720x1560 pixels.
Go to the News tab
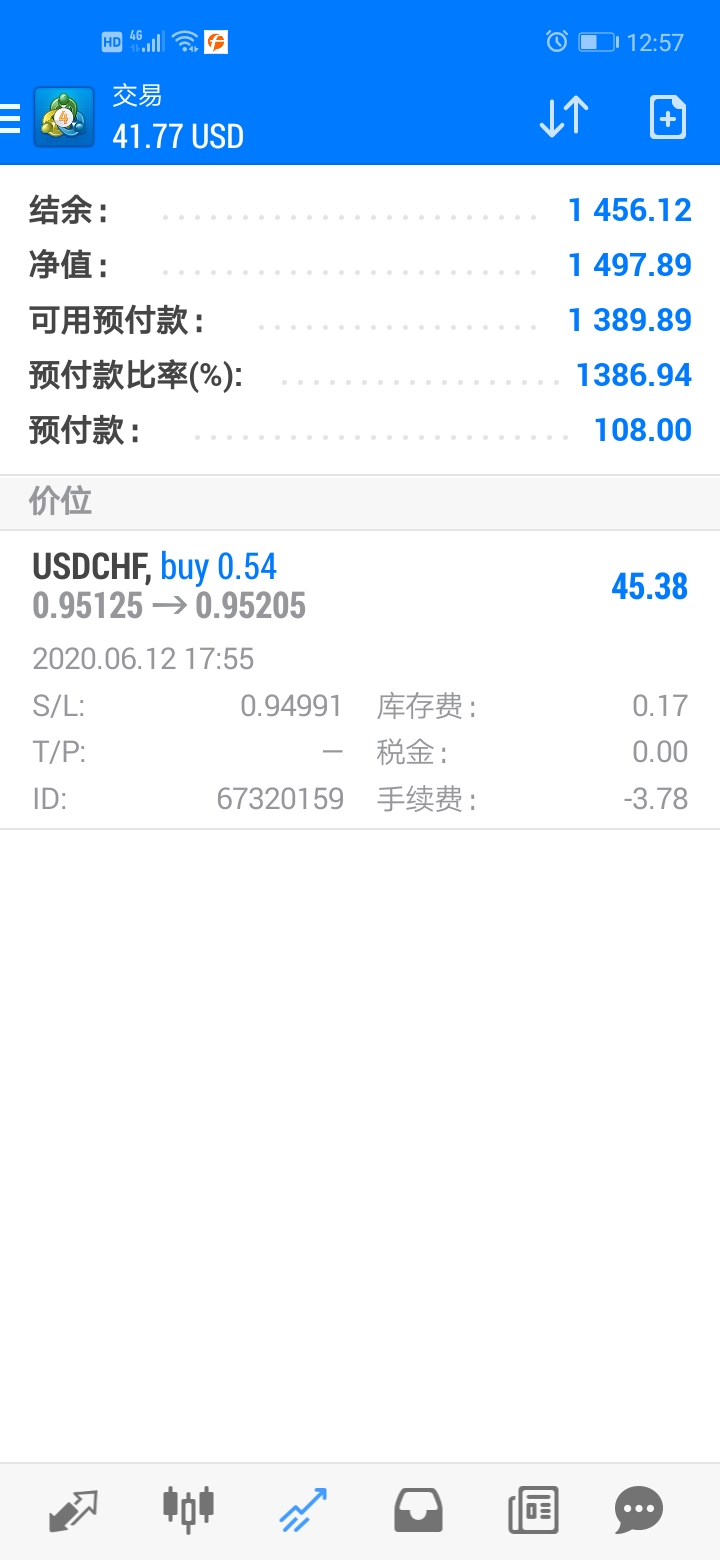click(533, 1510)
